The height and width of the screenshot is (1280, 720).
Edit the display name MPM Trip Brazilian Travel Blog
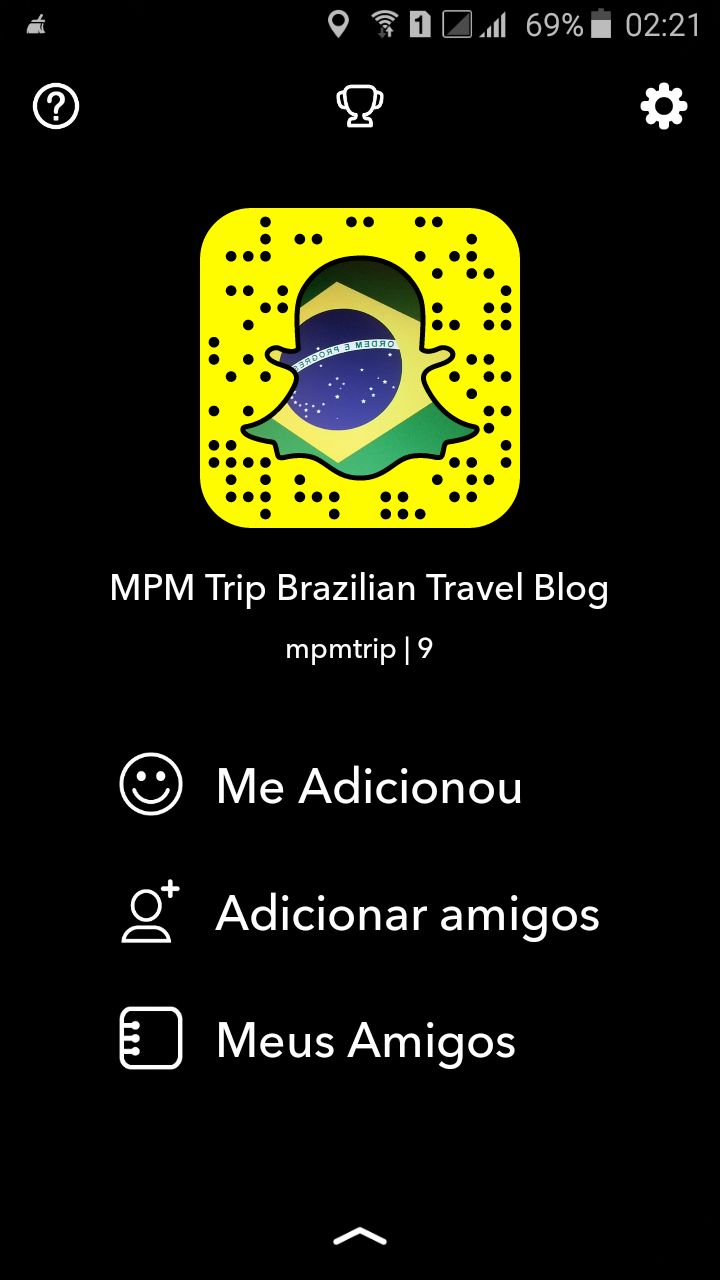click(x=359, y=587)
